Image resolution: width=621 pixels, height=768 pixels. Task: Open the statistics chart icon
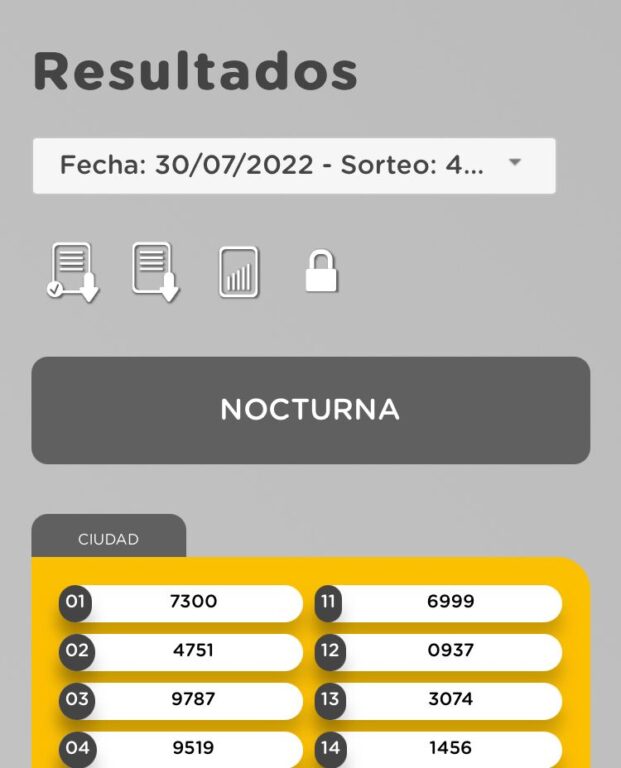pos(239,272)
